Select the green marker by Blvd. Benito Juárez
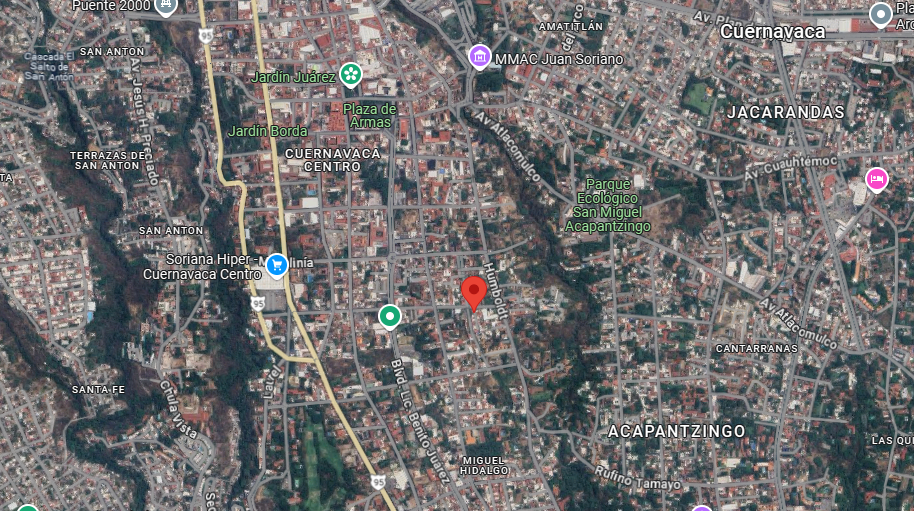This screenshot has height=511, width=914. tap(390, 317)
